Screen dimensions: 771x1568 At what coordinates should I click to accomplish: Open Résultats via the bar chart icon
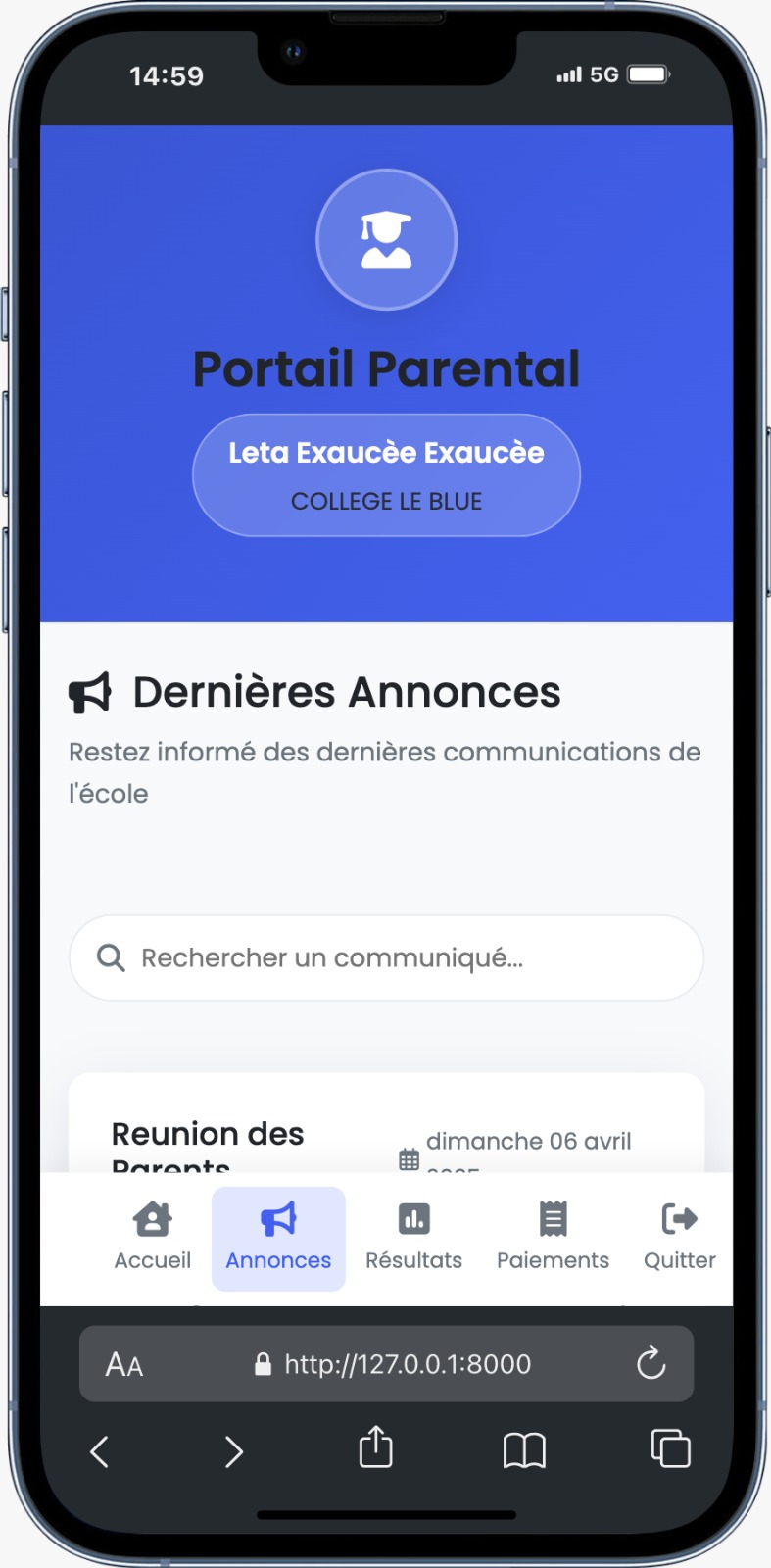tap(413, 1218)
